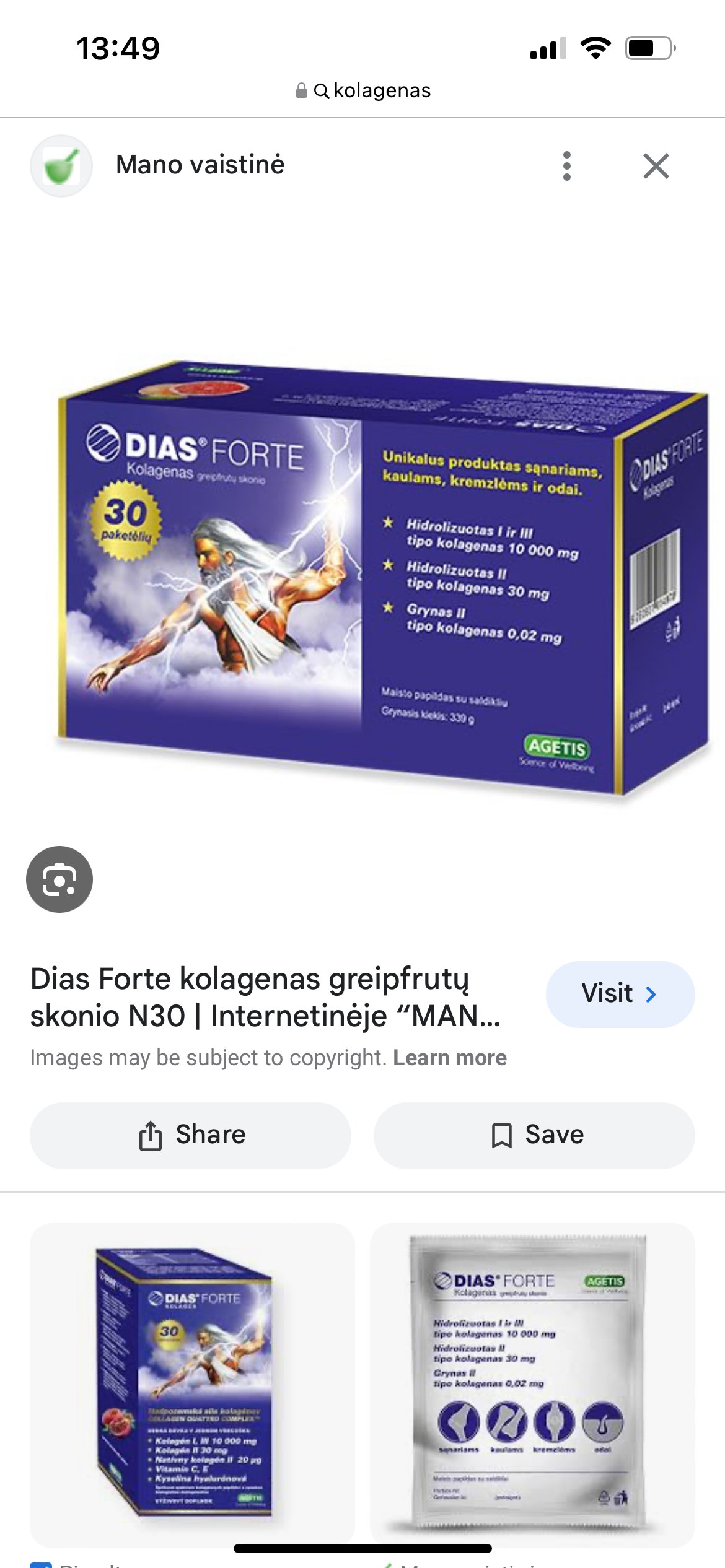The image size is (725, 1568).
Task: Open the three-dot overflow menu
Action: 566,166
